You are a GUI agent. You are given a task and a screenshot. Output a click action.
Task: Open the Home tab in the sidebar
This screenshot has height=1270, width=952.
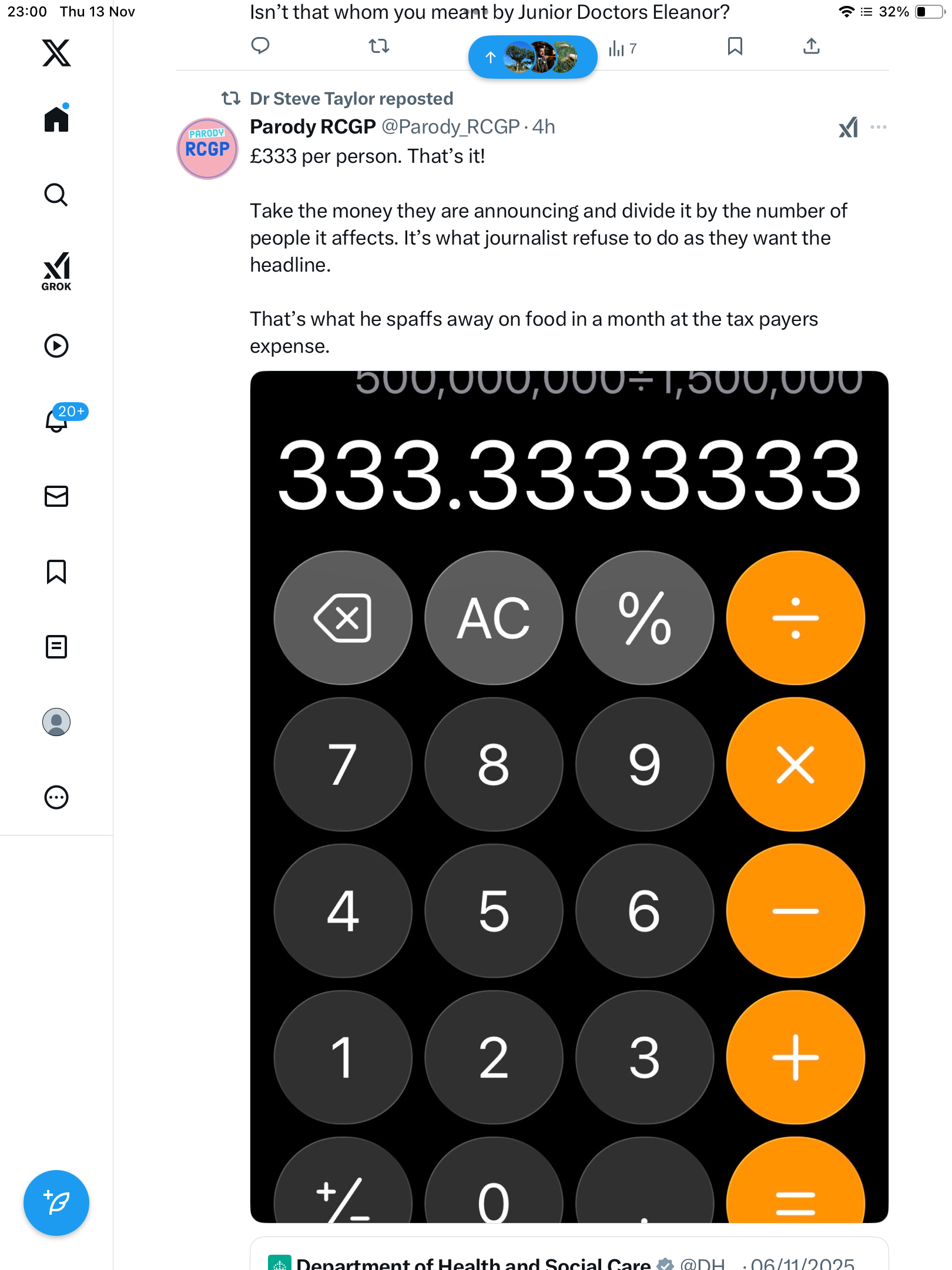[x=56, y=119]
